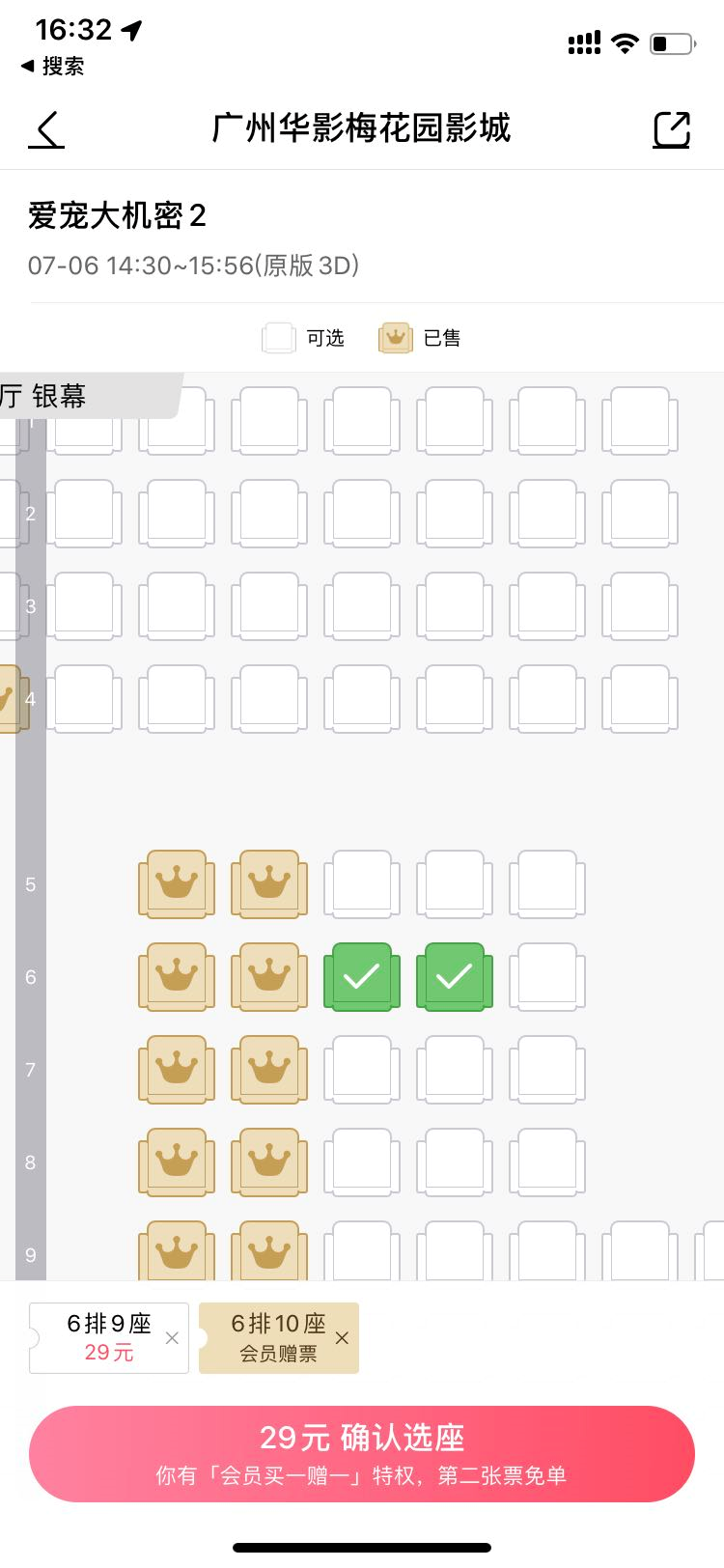This screenshot has width=724, height=1568.
Task: Select the rightmost full seat in row 2
Action: point(640,514)
